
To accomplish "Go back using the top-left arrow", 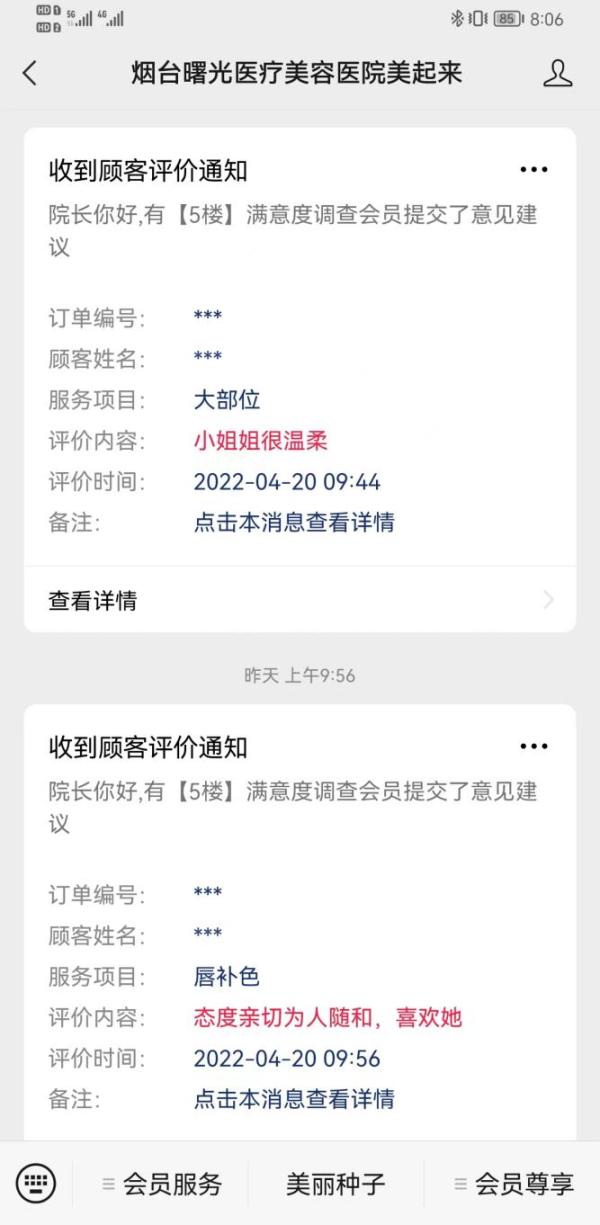I will pos(29,73).
